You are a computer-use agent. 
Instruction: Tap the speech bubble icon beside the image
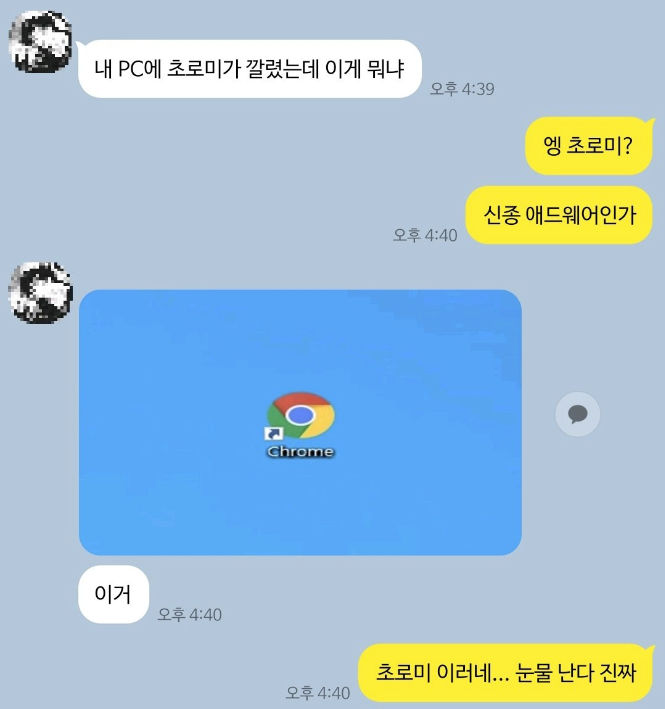tap(578, 413)
